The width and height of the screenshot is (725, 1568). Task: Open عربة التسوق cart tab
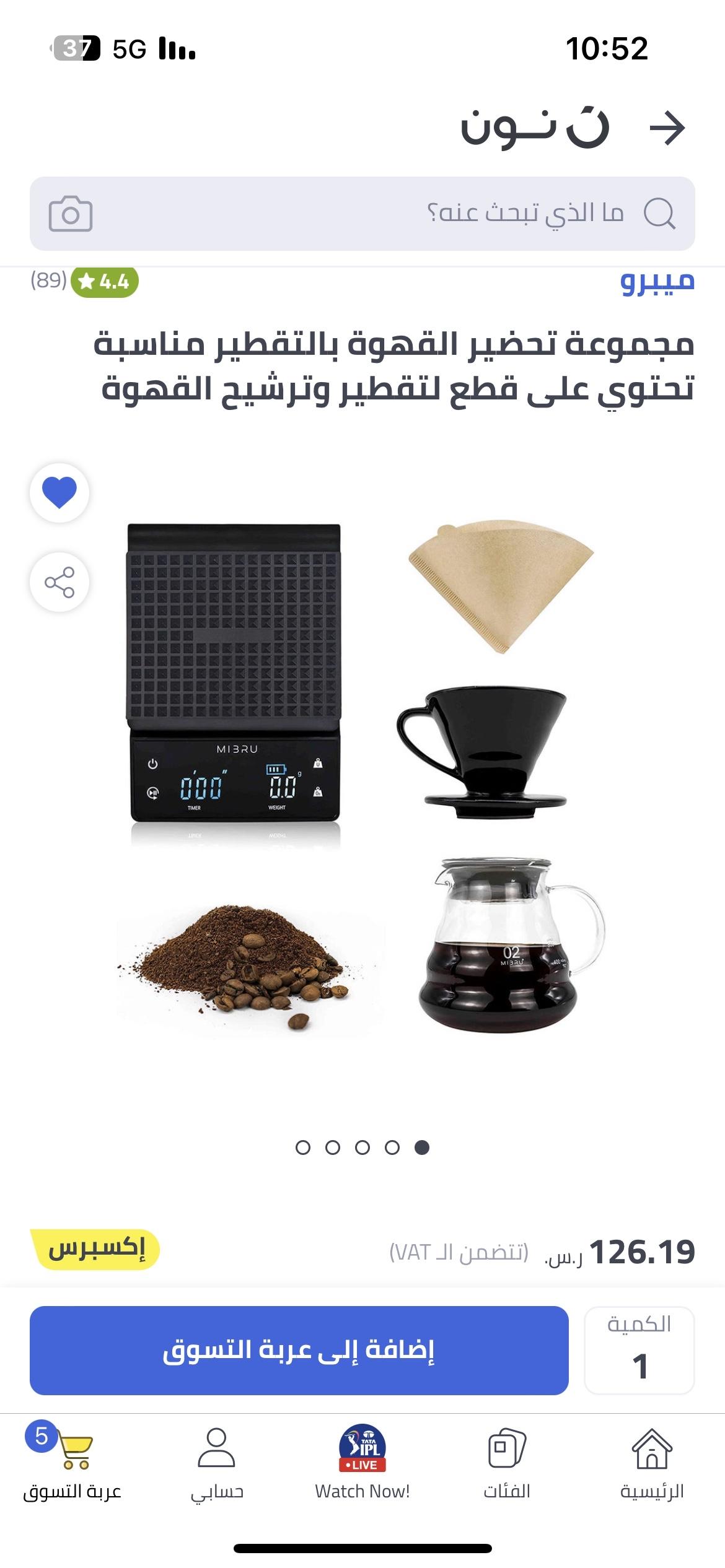click(x=72, y=1464)
